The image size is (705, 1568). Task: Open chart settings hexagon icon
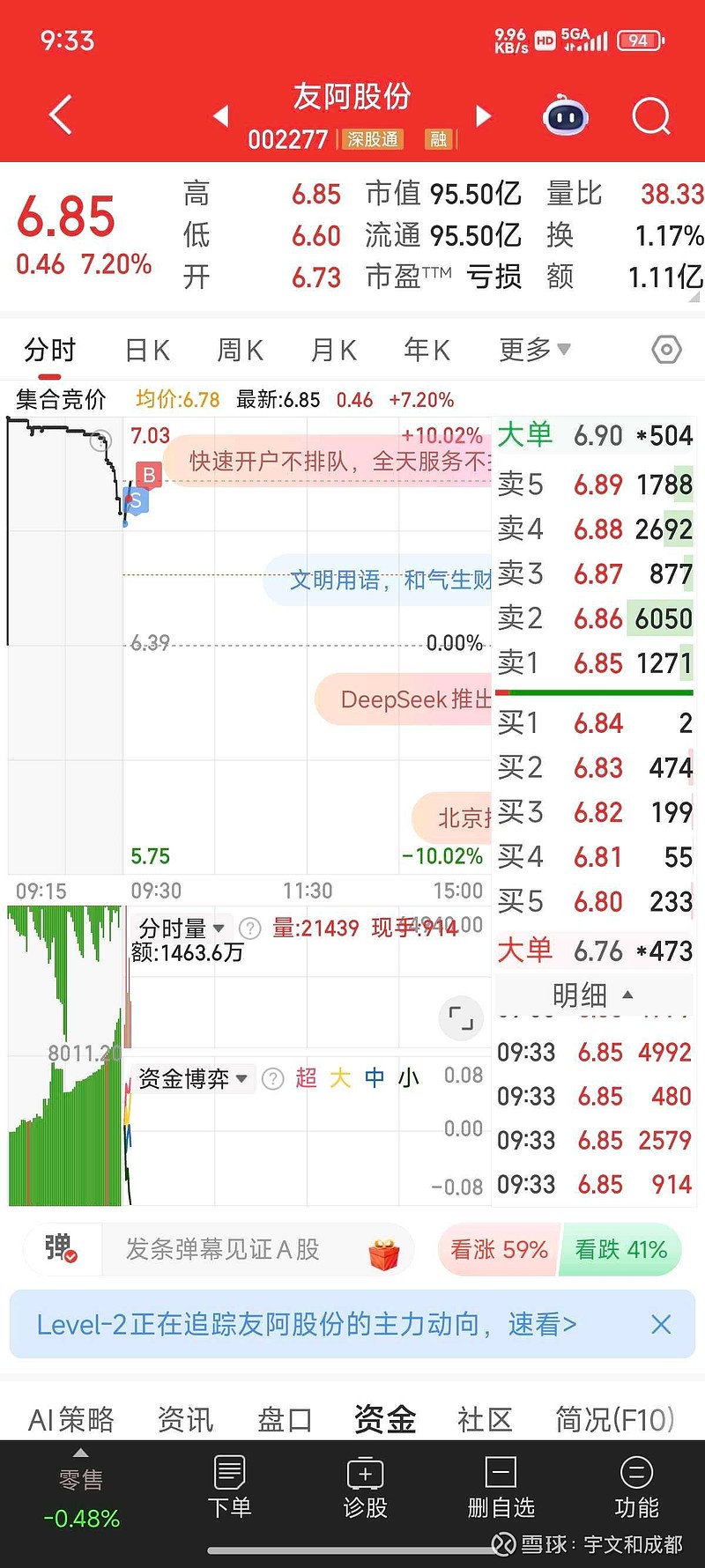coord(666,351)
